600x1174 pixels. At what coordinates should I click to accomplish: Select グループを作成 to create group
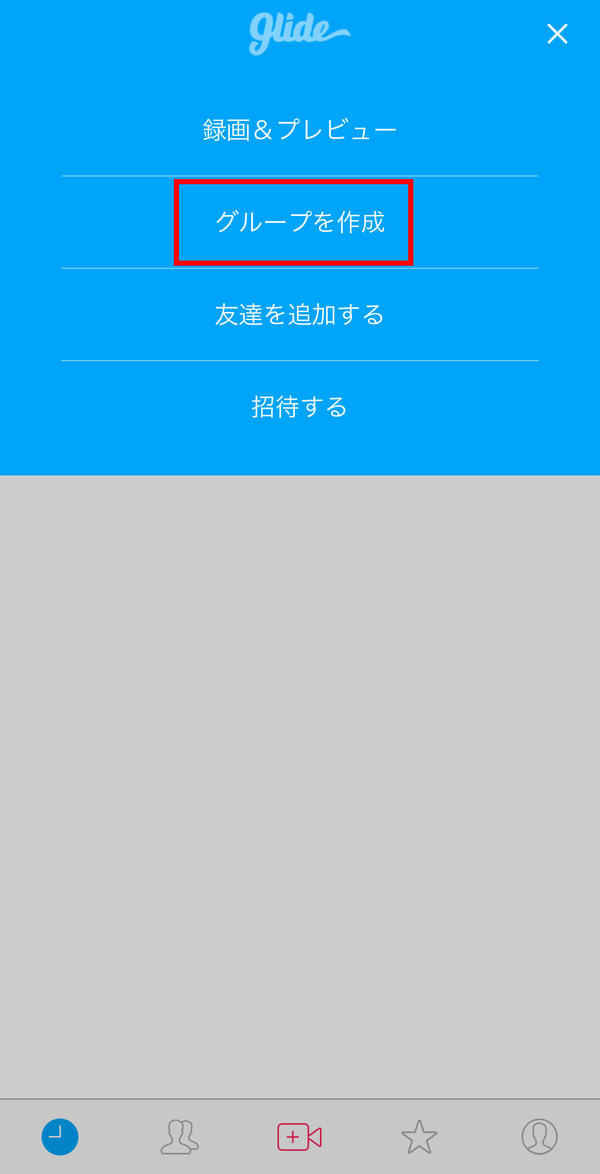(300, 222)
